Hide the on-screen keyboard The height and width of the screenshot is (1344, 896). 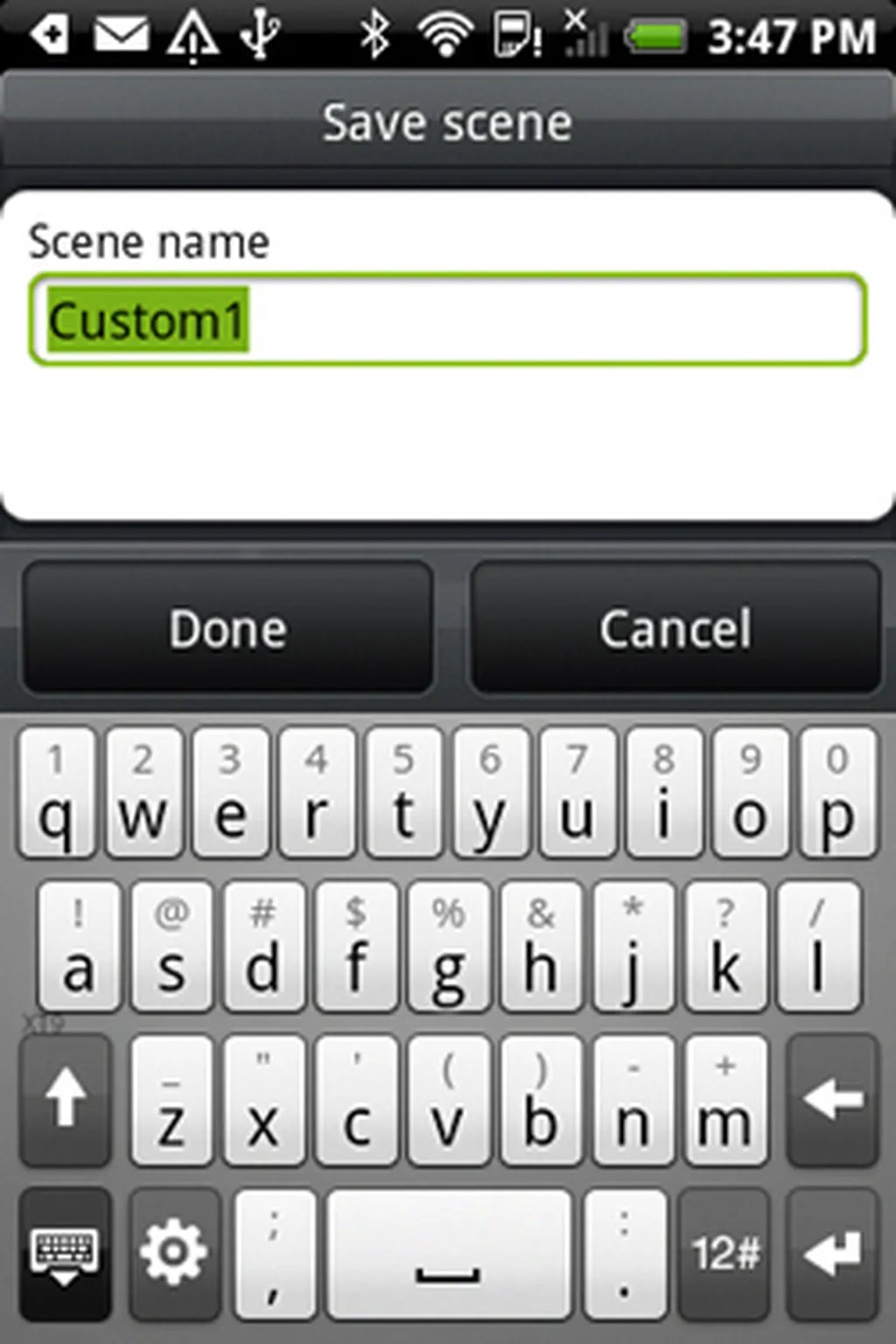tap(66, 1253)
